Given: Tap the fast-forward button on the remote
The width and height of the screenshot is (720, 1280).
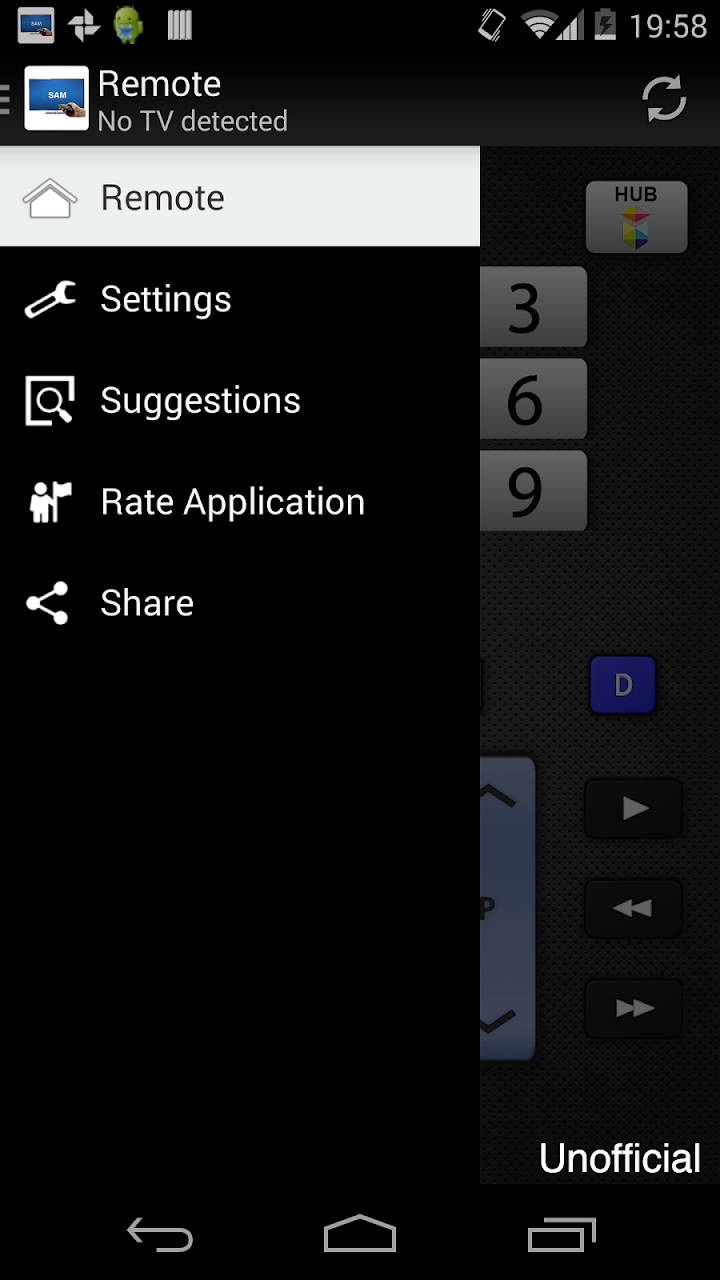Looking at the screenshot, I should [634, 1008].
